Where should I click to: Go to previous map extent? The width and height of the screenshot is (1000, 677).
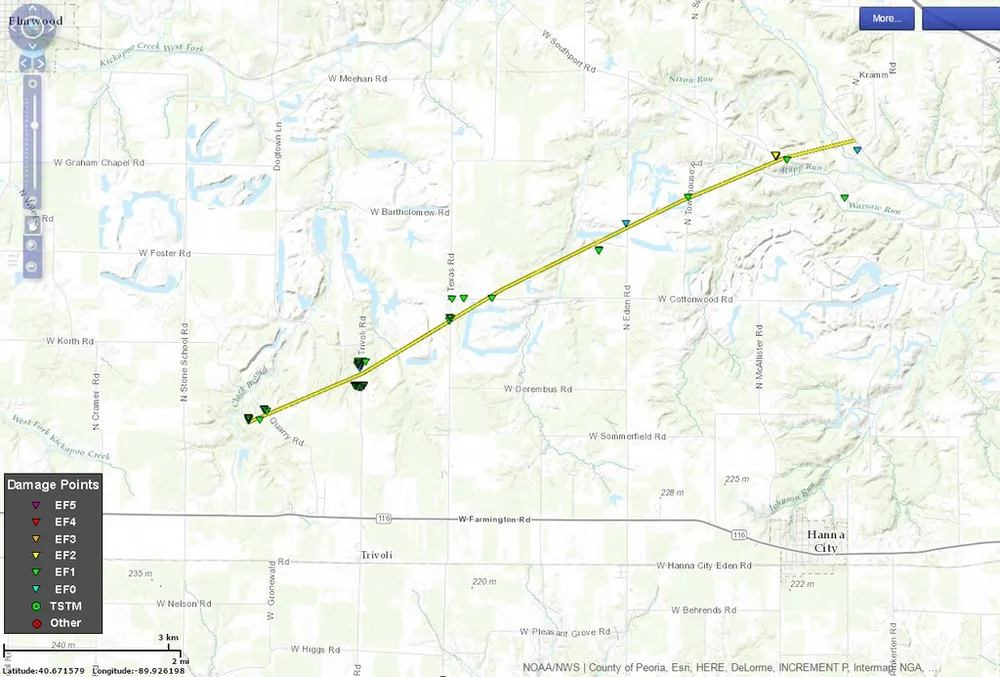click(24, 63)
